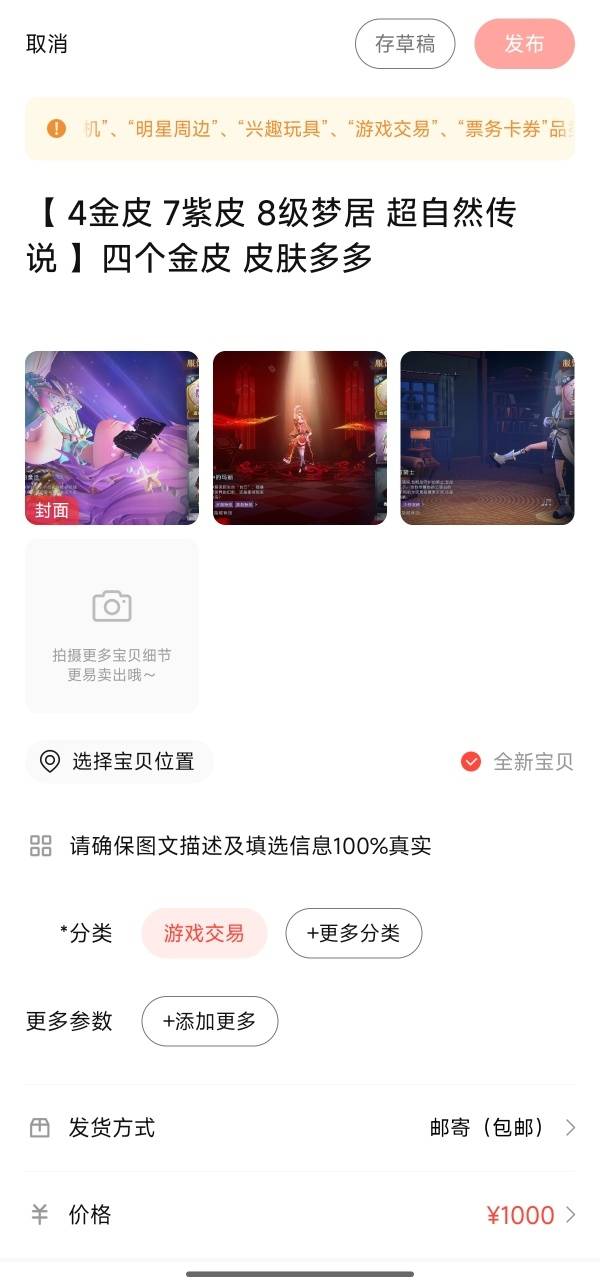
Task: Open the 发货方式 shipping method row
Action: coord(300,1128)
